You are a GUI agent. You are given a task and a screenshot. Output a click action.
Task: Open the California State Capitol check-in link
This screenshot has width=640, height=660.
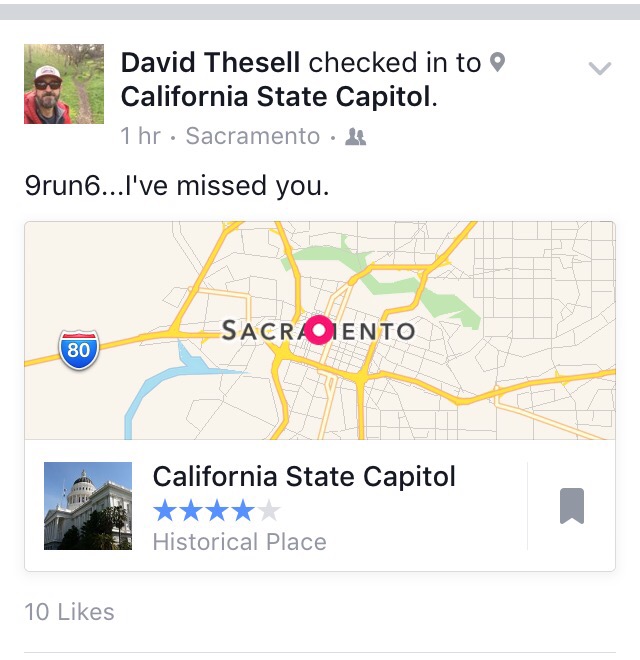pos(277,98)
